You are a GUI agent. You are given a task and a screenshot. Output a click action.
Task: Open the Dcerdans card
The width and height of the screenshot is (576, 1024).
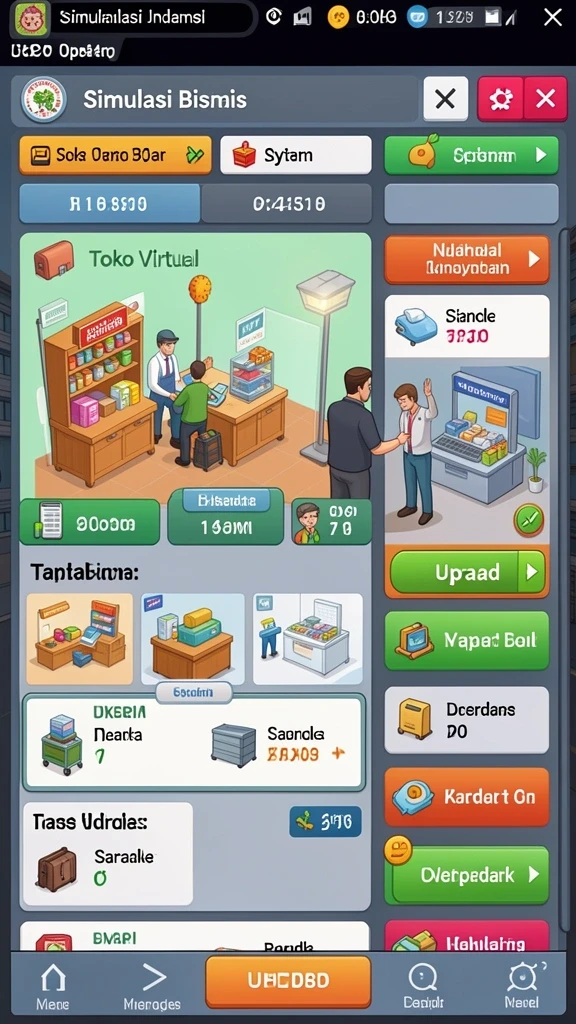point(467,720)
